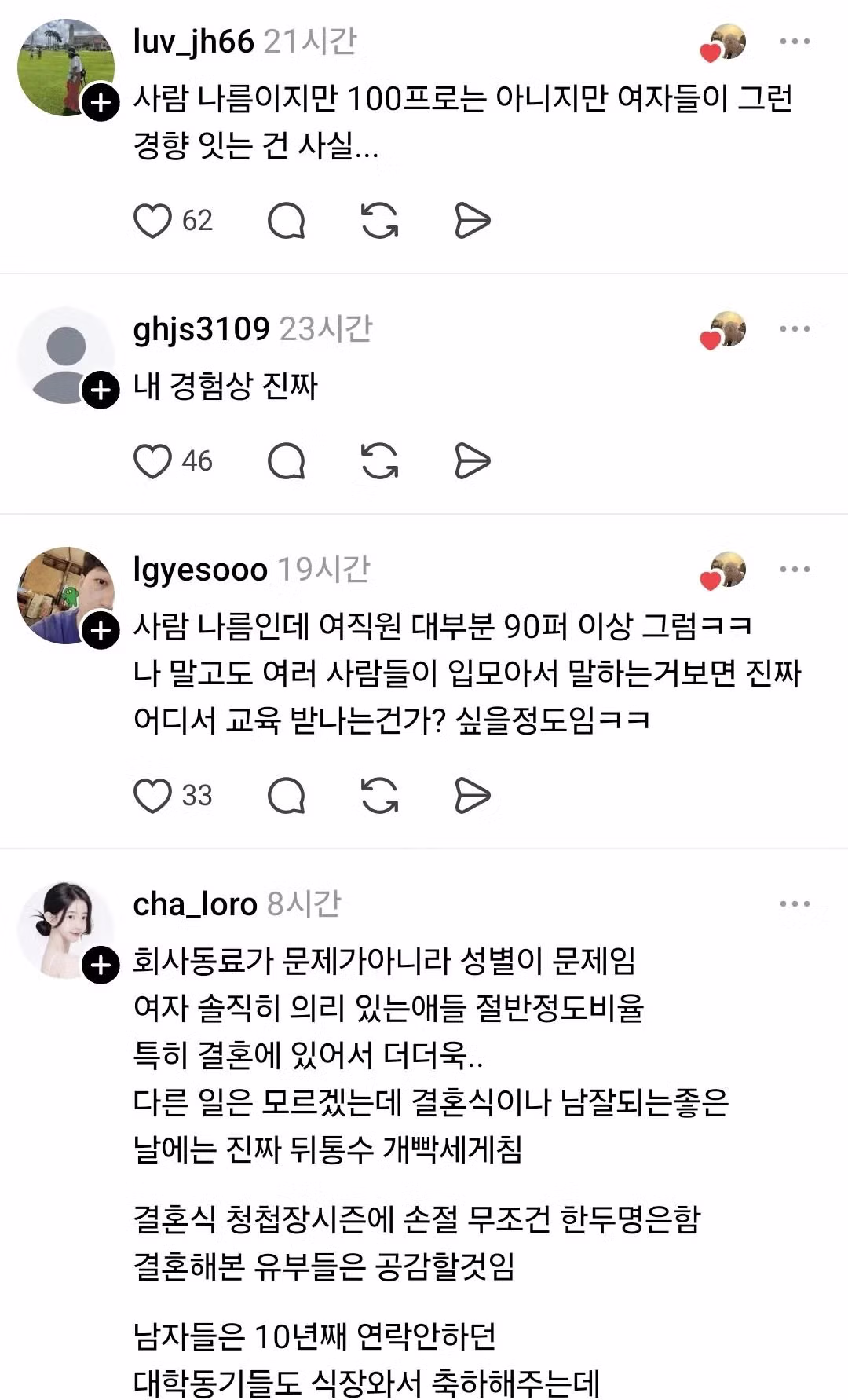View the 62 likes on luv_jh66's comment
Viewport: 848px width, 1400px height.
pyautogui.click(x=197, y=221)
